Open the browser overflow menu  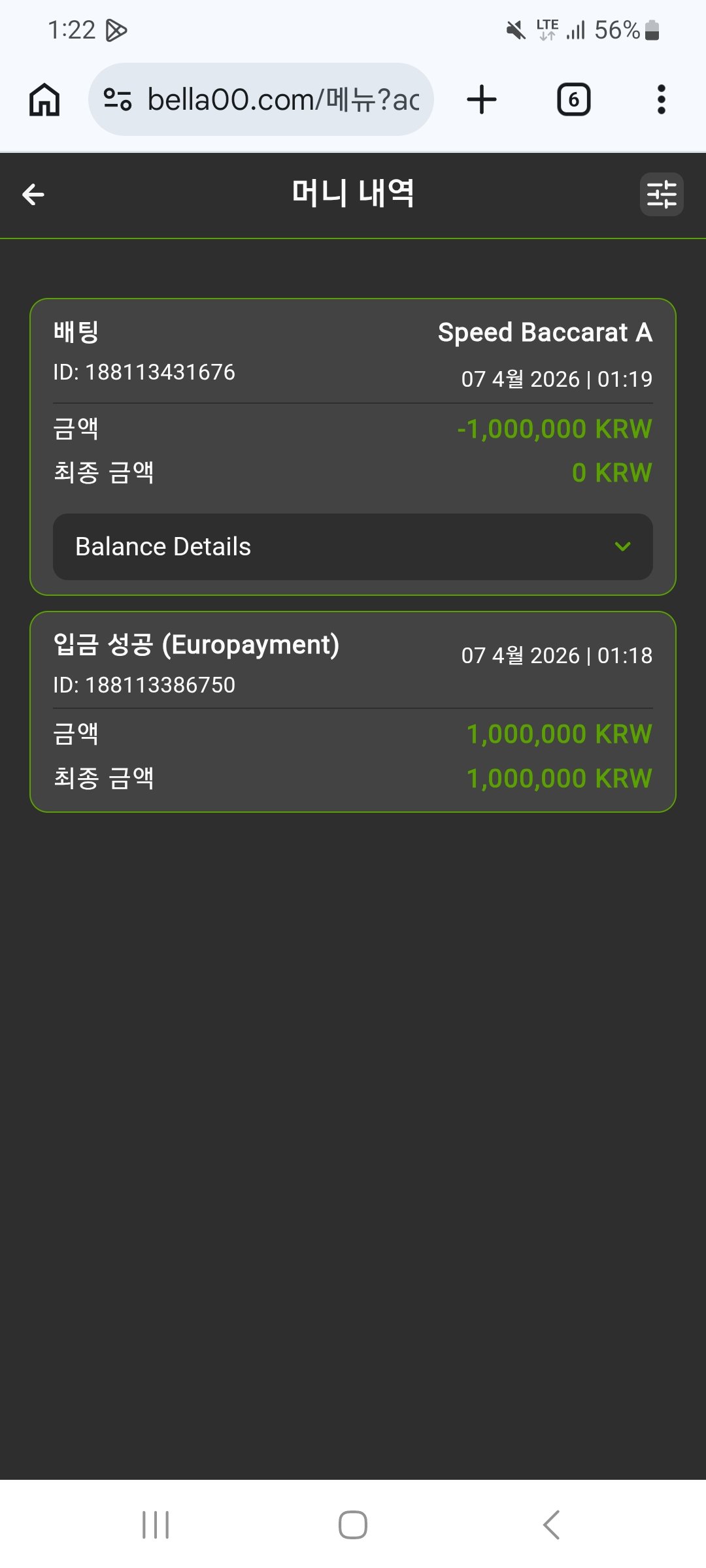pyautogui.click(x=661, y=100)
